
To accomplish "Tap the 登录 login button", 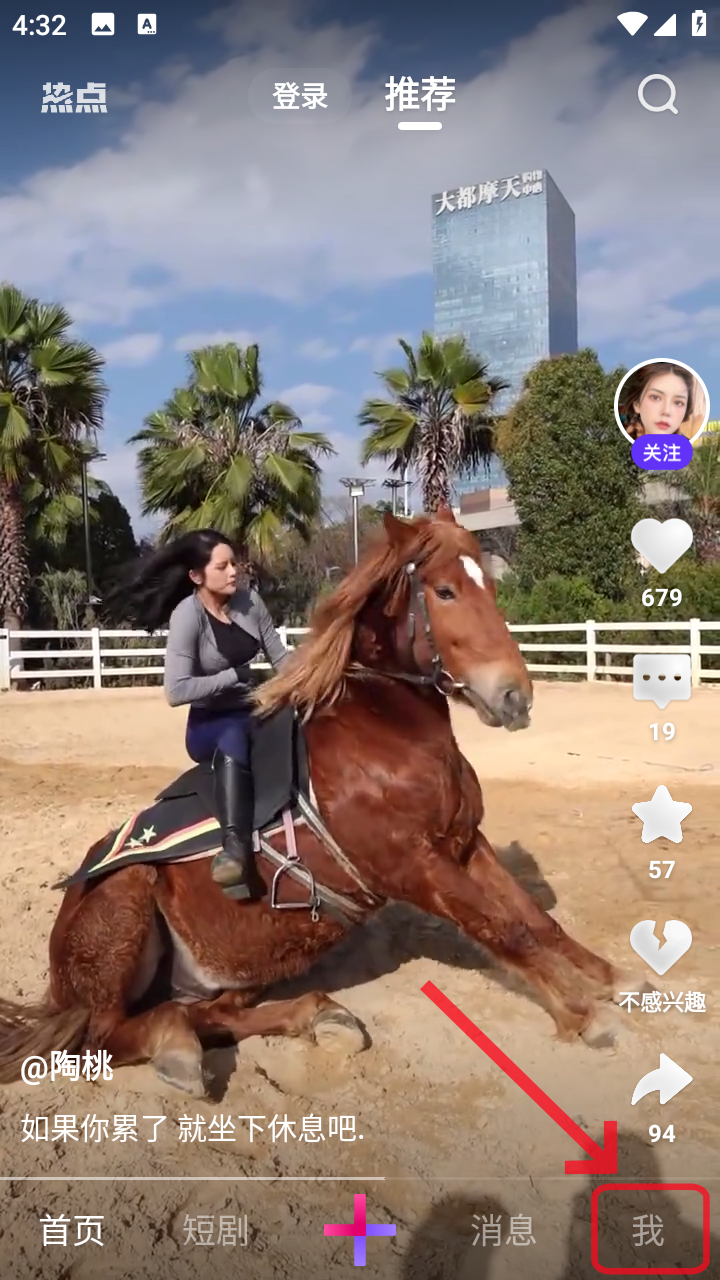I will 300,96.
